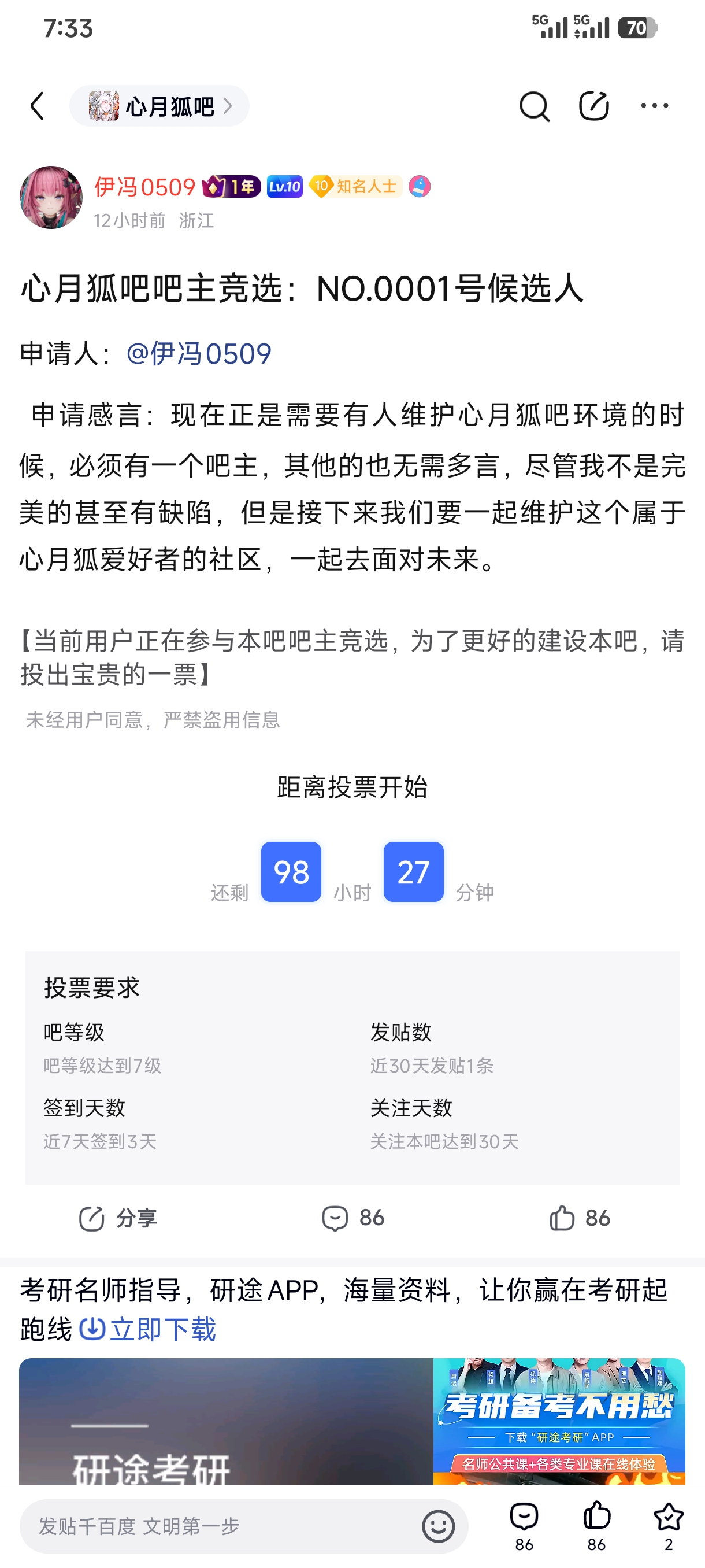Tap 分享 to share the post
This screenshot has height=1568, width=705.
point(118,1219)
